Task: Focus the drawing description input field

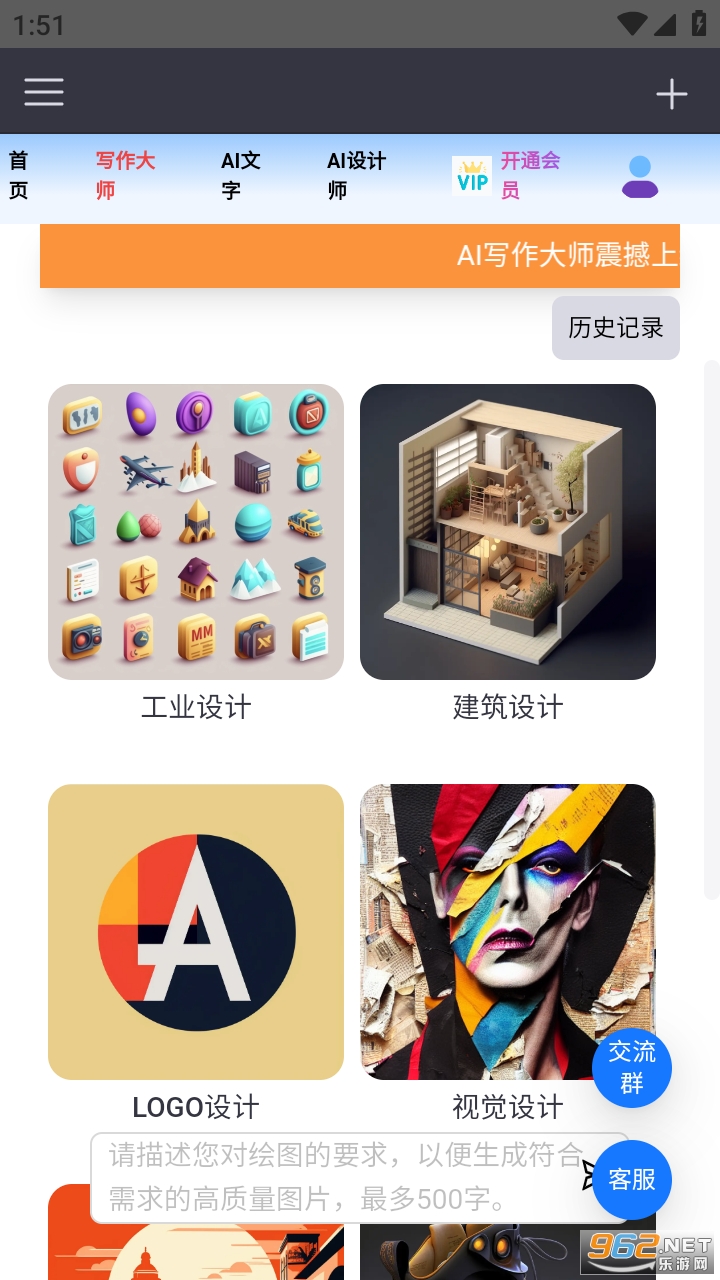Action: click(x=340, y=1177)
